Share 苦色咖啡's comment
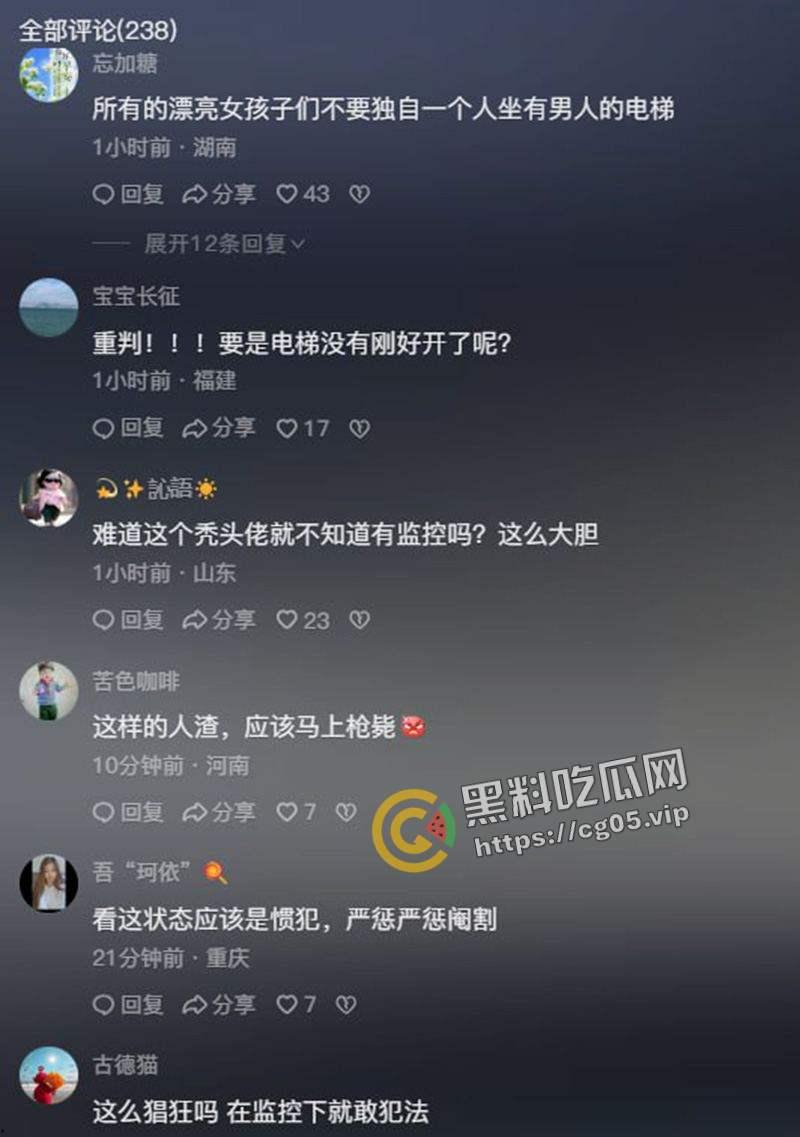This screenshot has height=1137, width=800. point(218,812)
